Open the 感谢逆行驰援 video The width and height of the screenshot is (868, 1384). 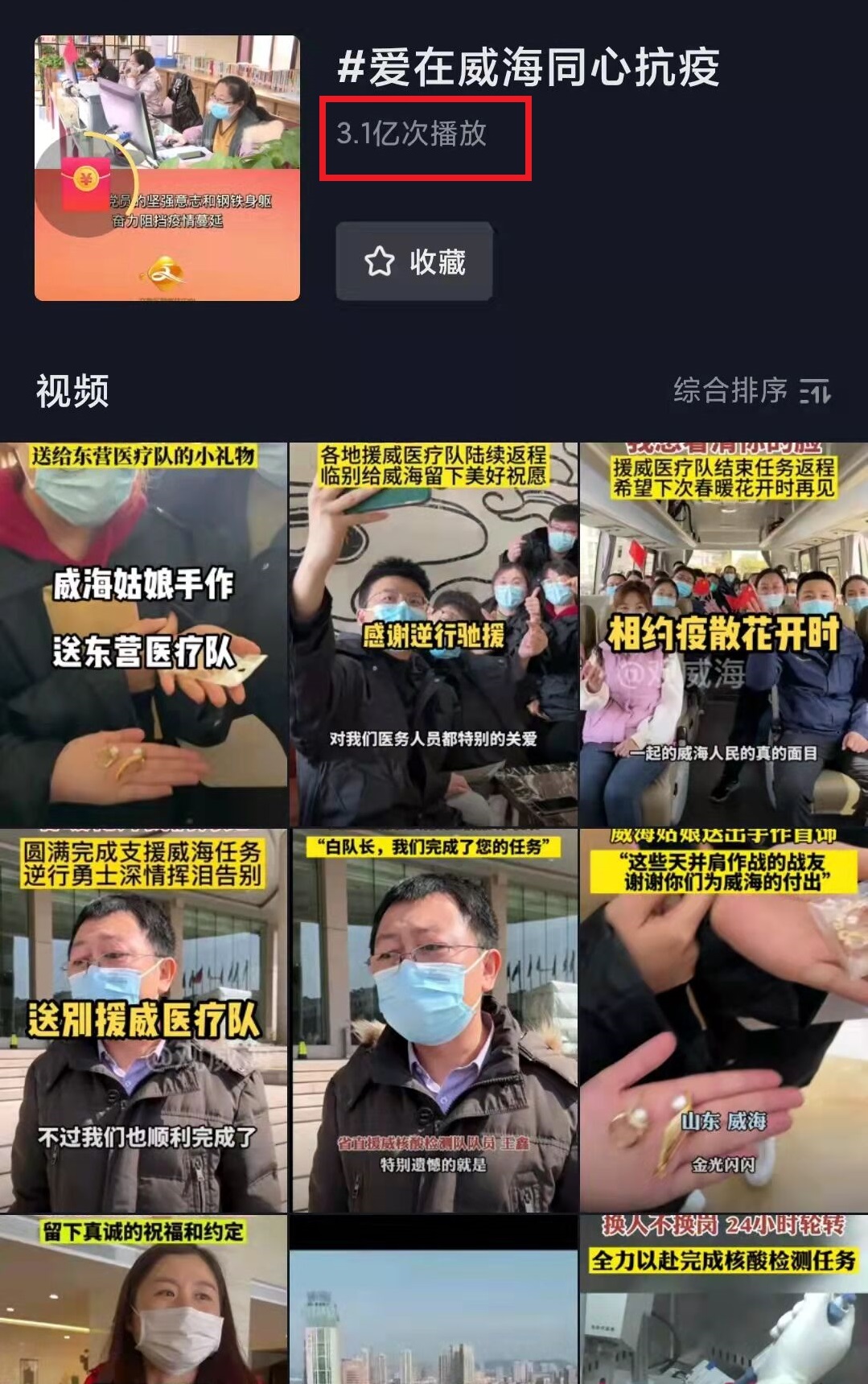[x=434, y=636]
